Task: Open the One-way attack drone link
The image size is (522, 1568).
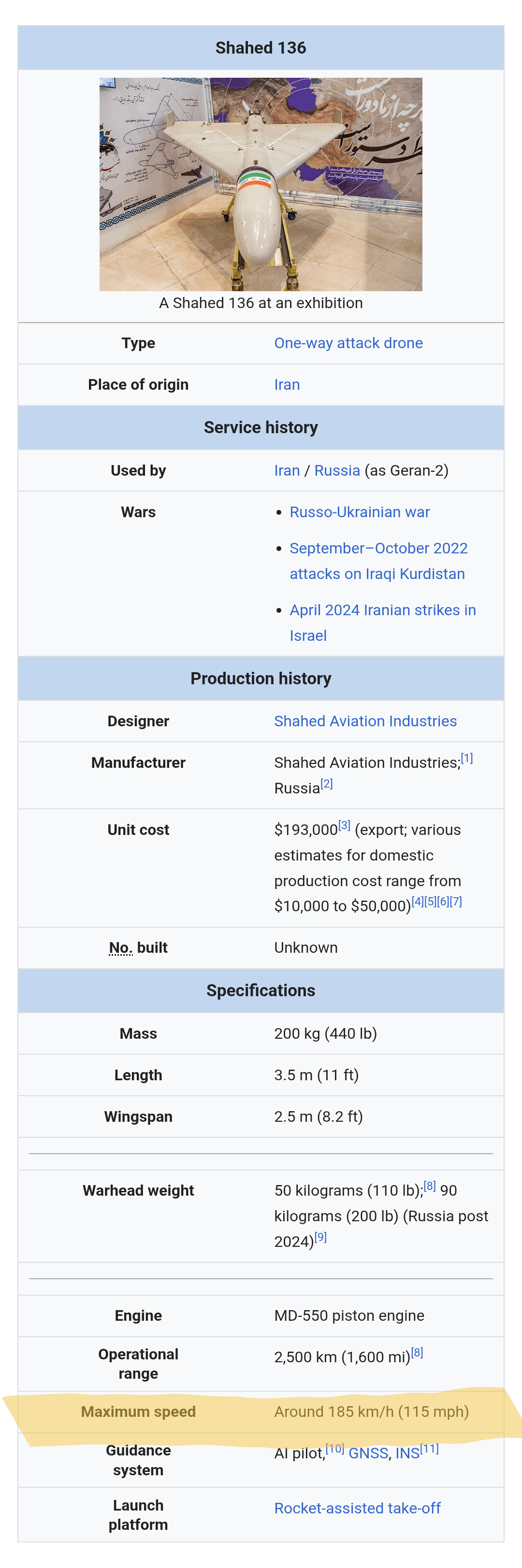Action: click(348, 343)
